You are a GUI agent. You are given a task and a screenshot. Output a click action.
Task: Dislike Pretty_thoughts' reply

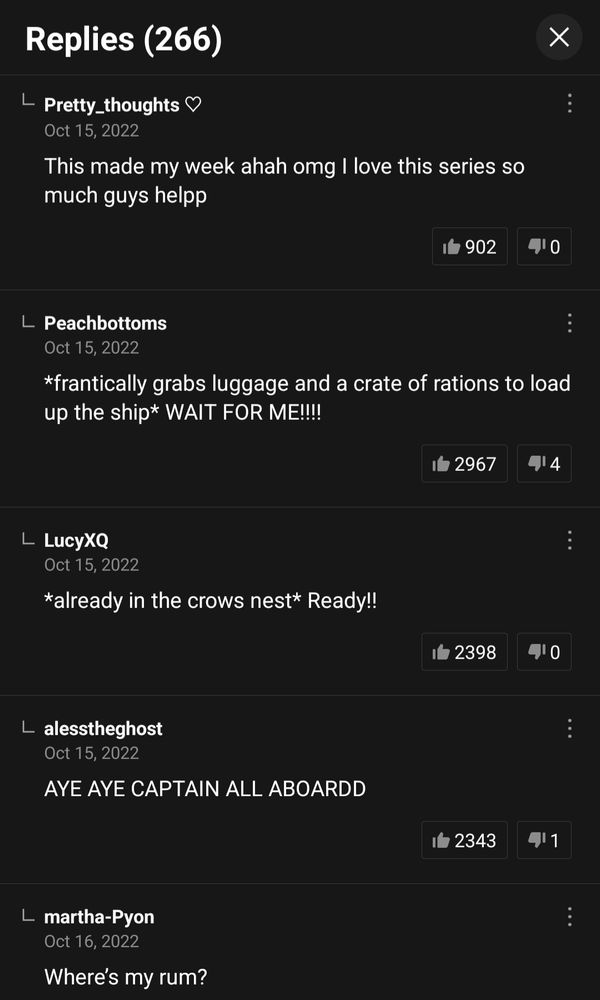(x=544, y=246)
